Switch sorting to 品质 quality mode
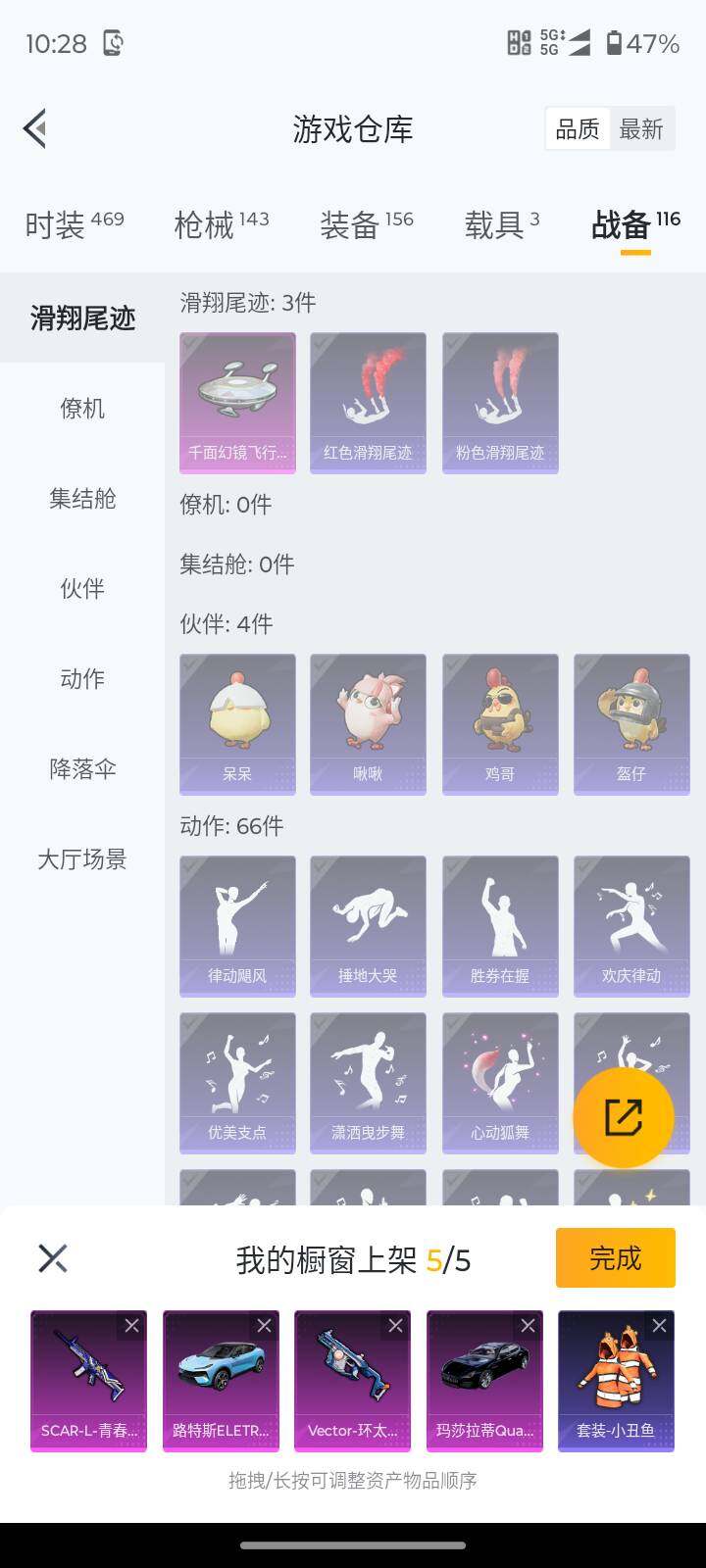This screenshot has width=706, height=1568. [x=577, y=128]
